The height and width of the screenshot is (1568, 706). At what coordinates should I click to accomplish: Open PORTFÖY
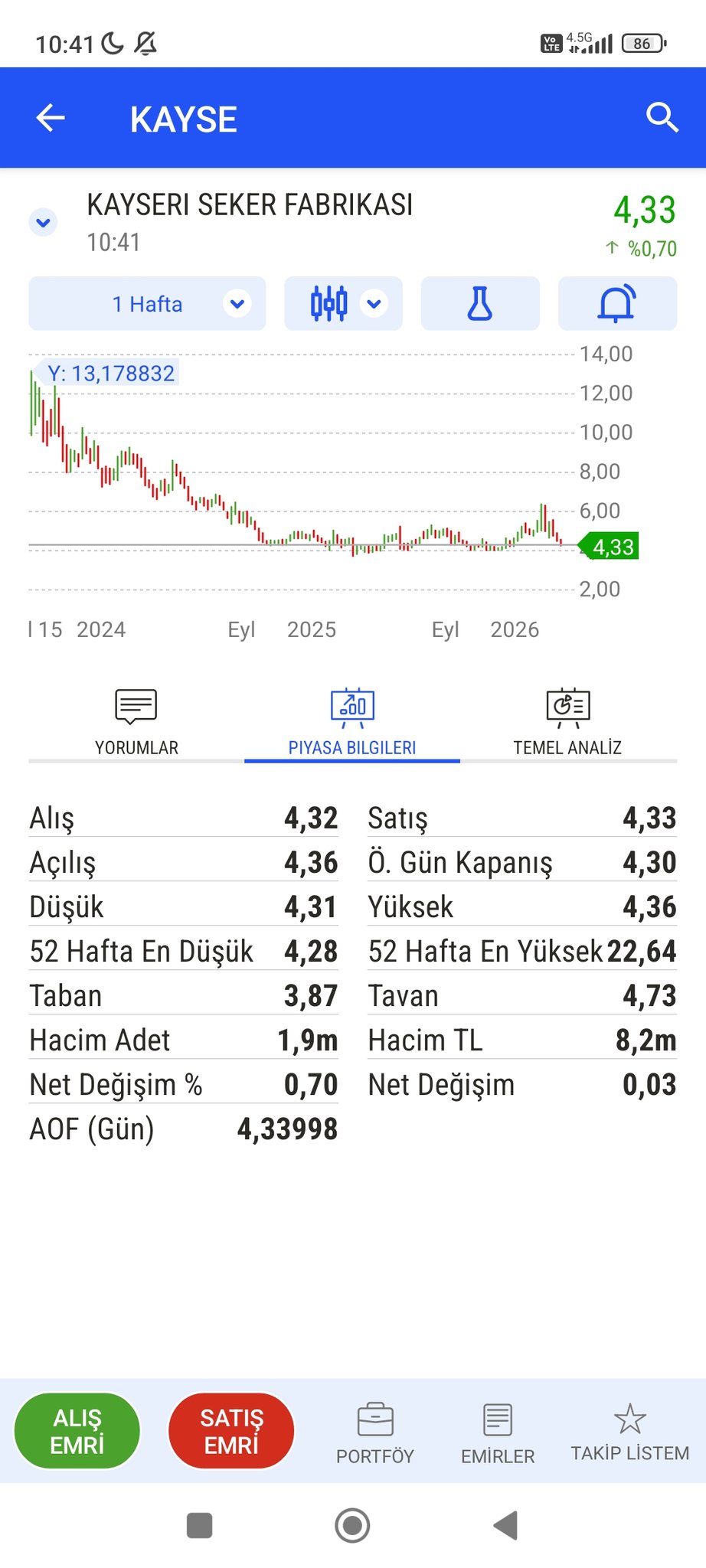click(375, 1433)
